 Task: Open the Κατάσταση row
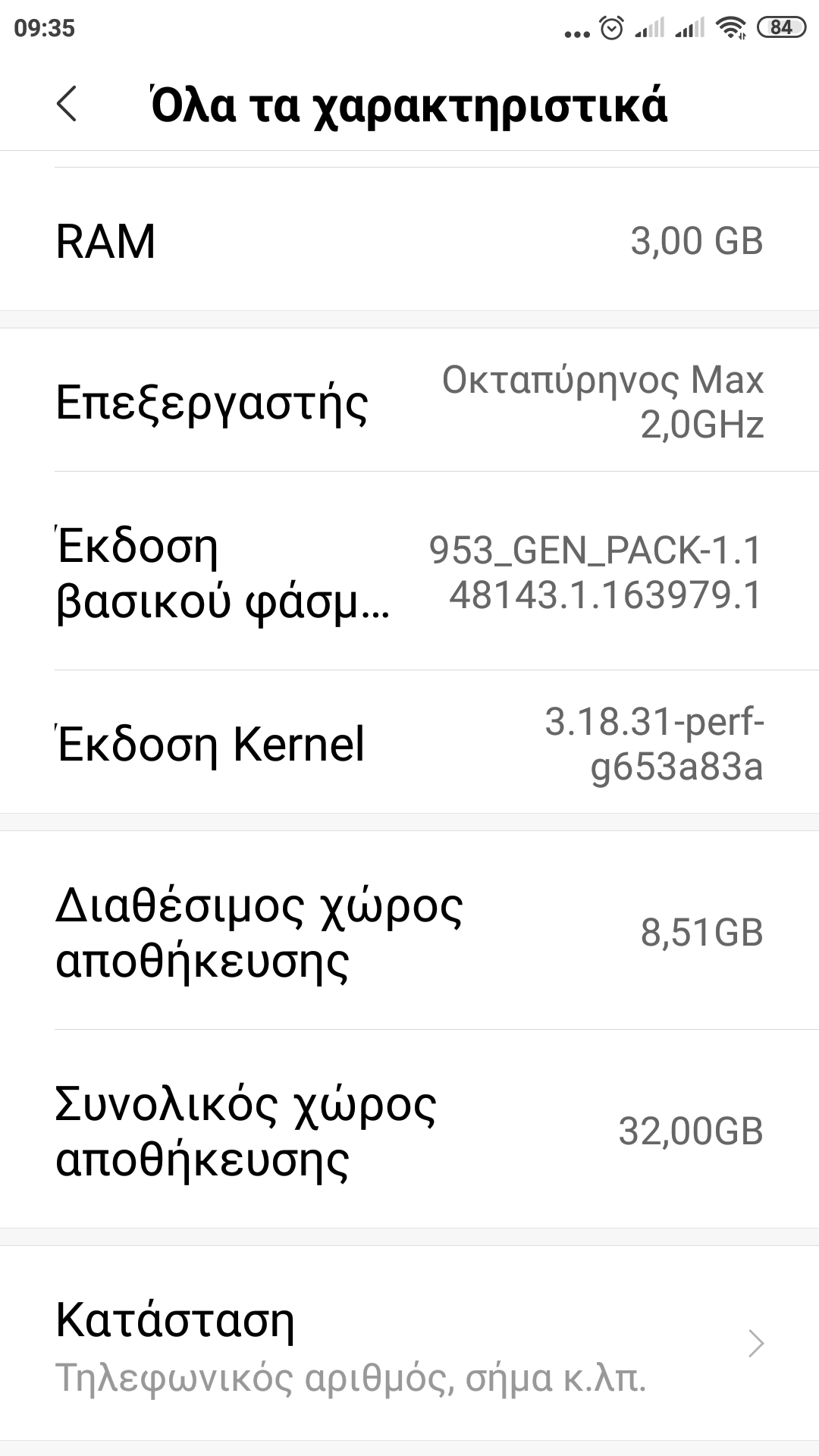pyautogui.click(x=409, y=1344)
